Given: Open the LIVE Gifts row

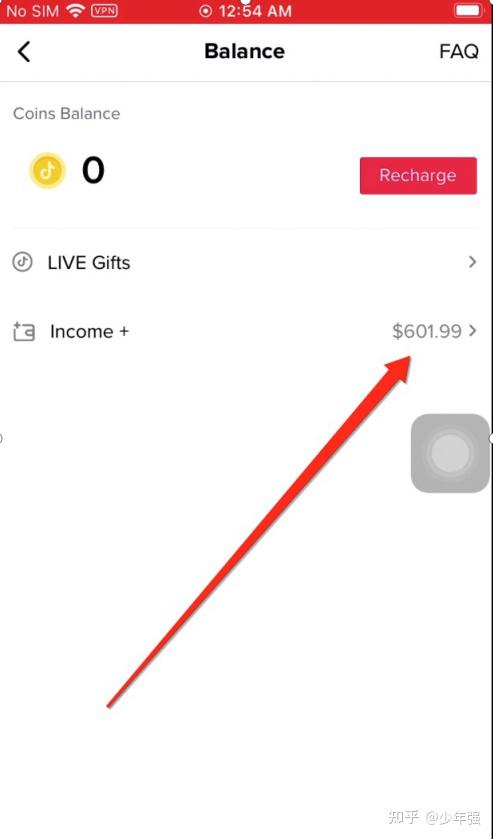Looking at the screenshot, I should click(x=244, y=262).
